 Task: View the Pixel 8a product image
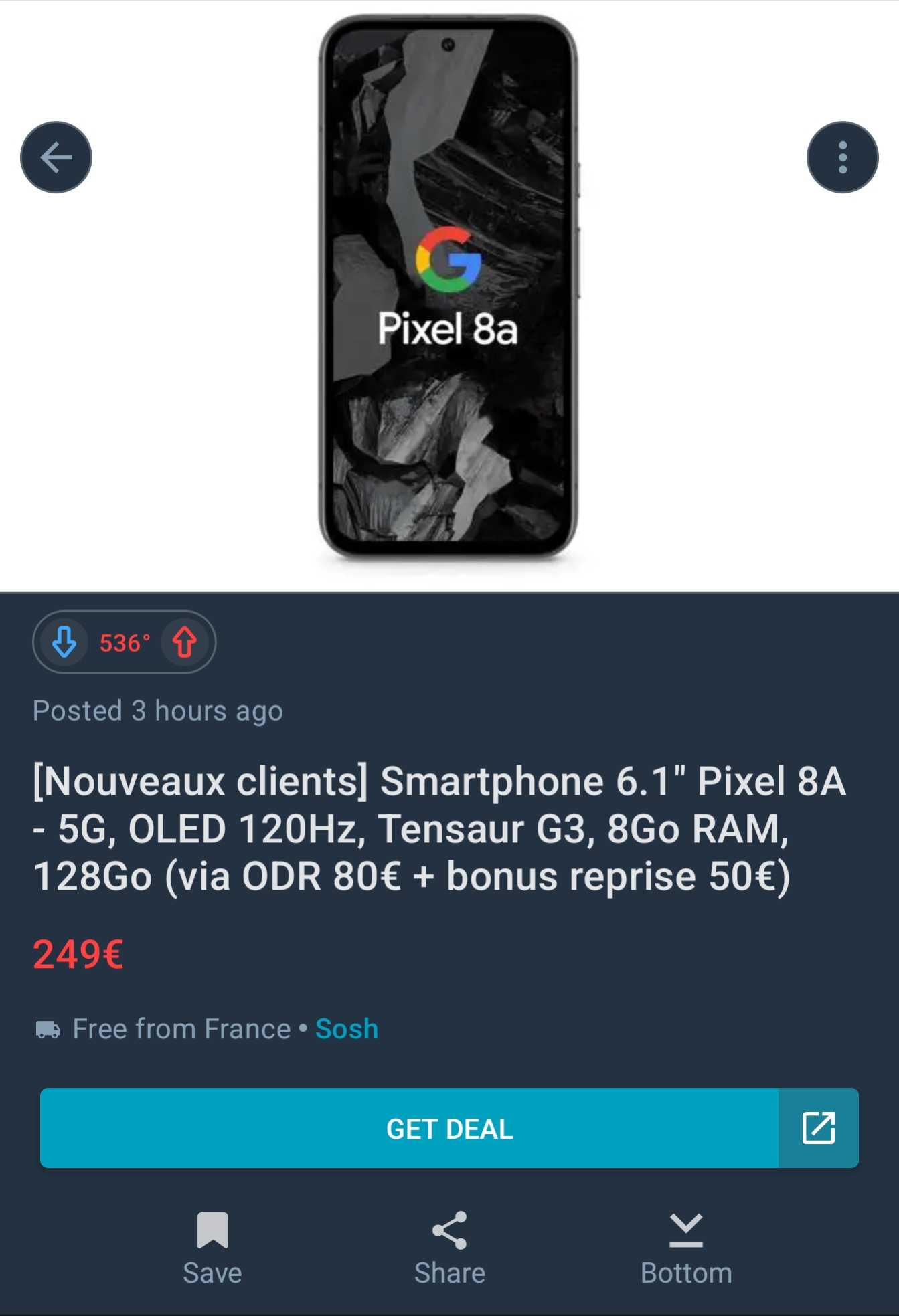tap(448, 288)
